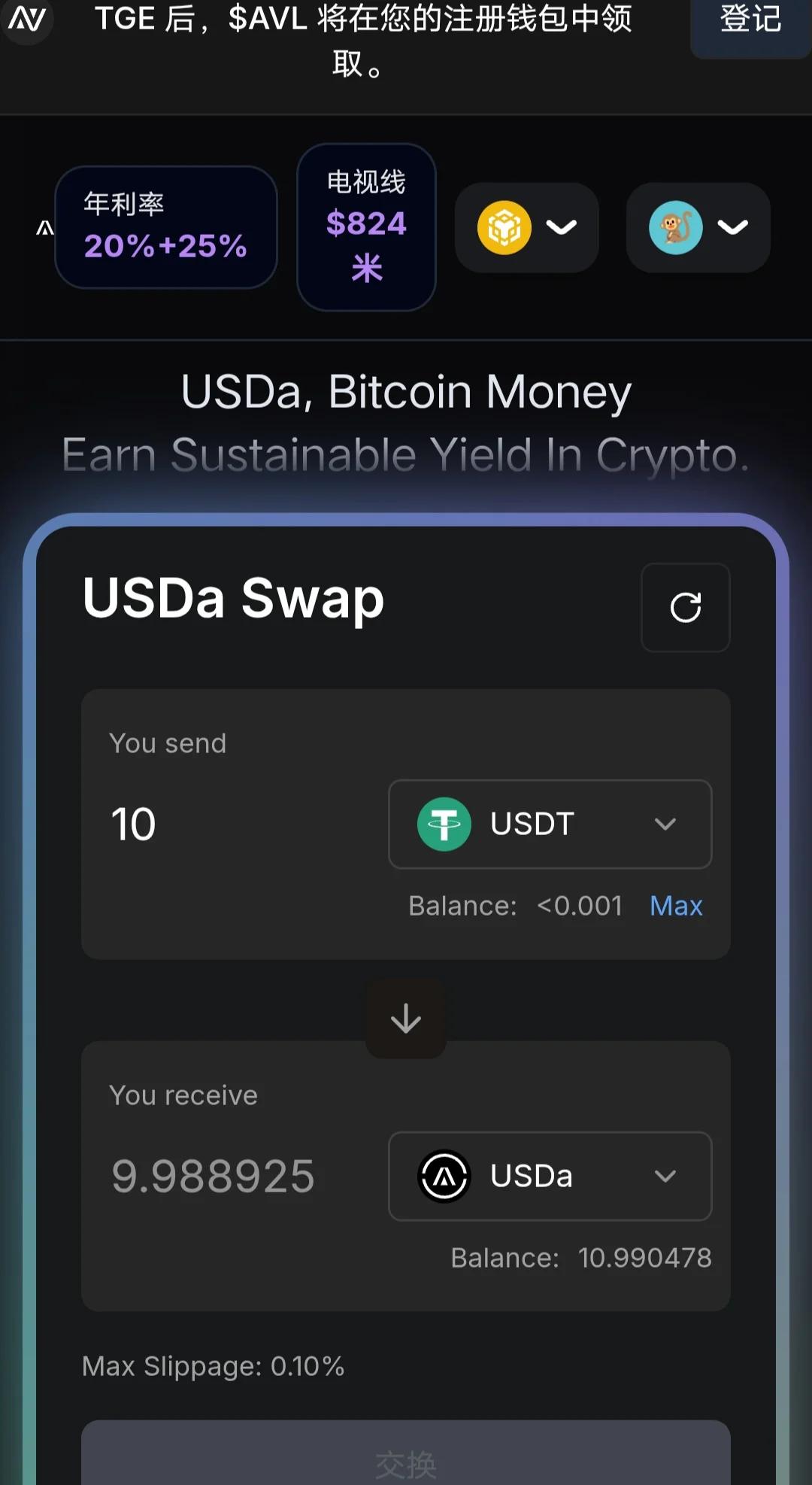Edit the You send amount field
Screen dimensions: 812x1485
point(233,824)
